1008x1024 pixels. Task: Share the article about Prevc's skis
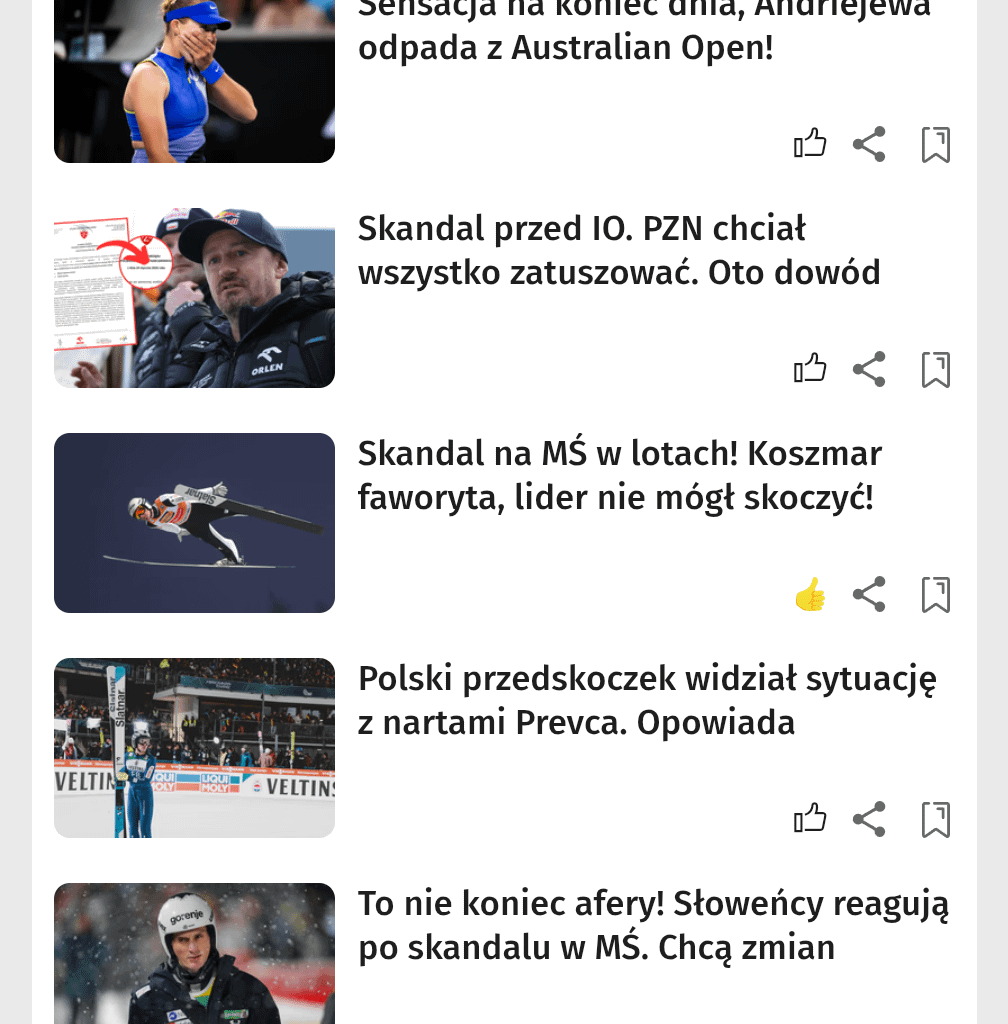tap(869, 818)
